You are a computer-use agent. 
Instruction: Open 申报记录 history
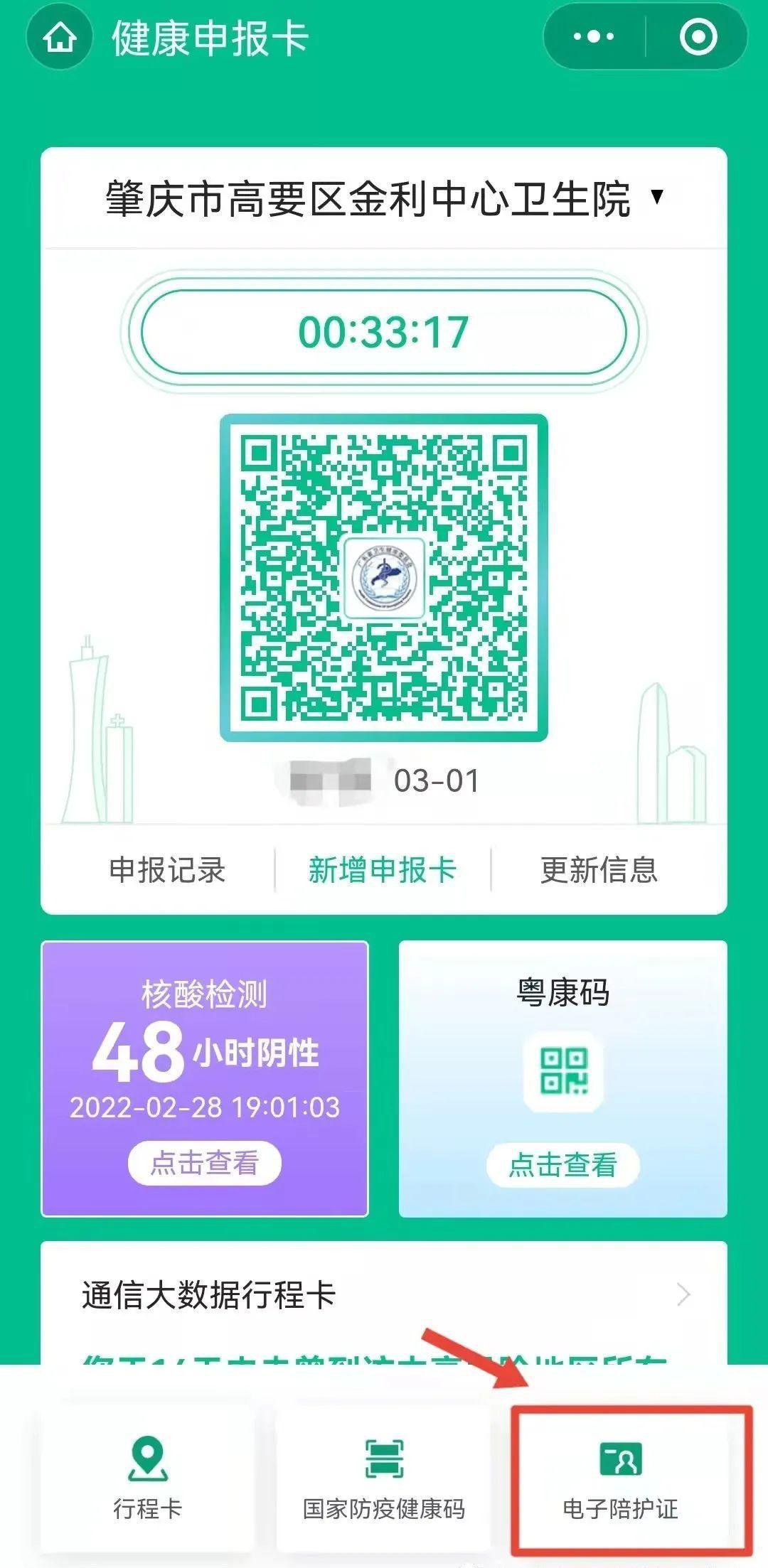click(167, 870)
